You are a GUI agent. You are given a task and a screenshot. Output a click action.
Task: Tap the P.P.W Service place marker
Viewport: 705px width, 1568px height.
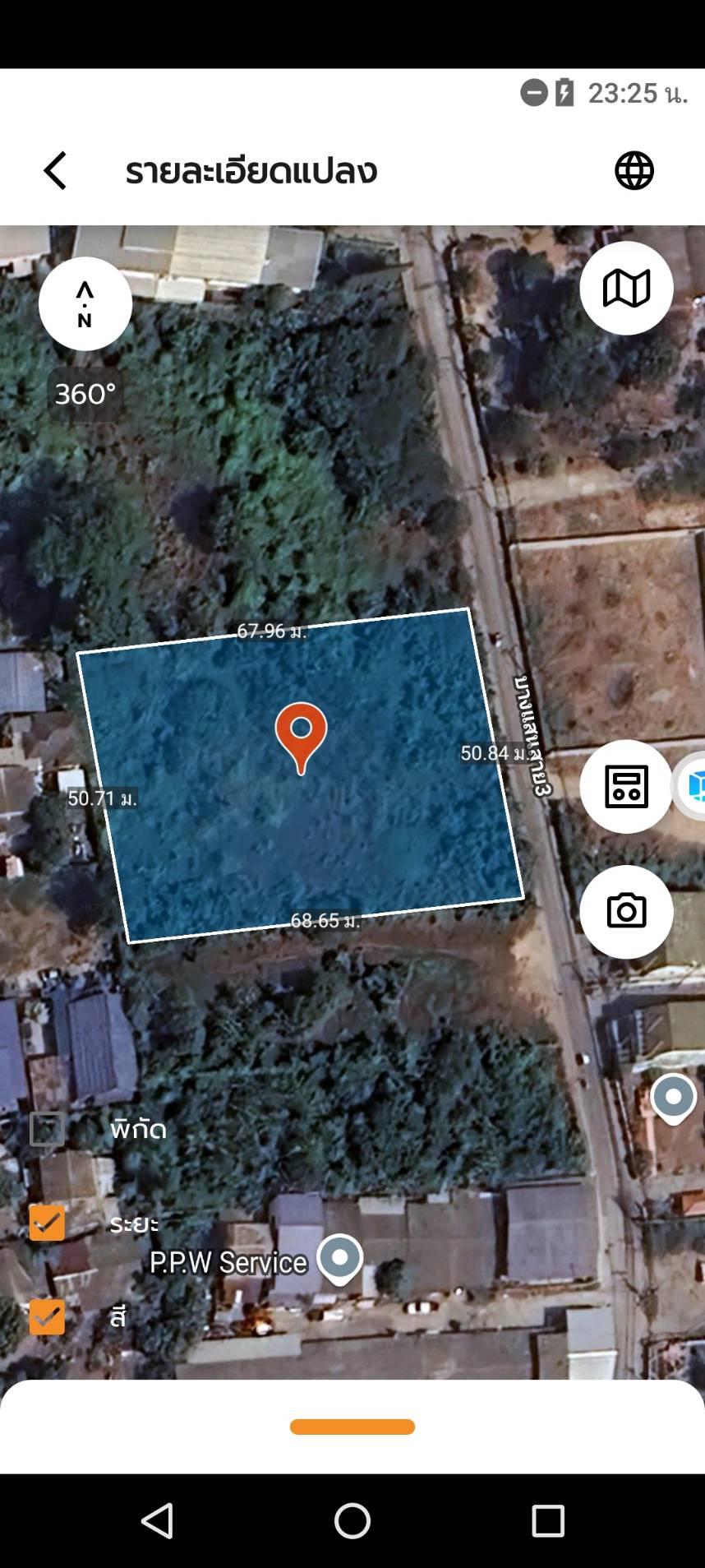coord(339,1260)
